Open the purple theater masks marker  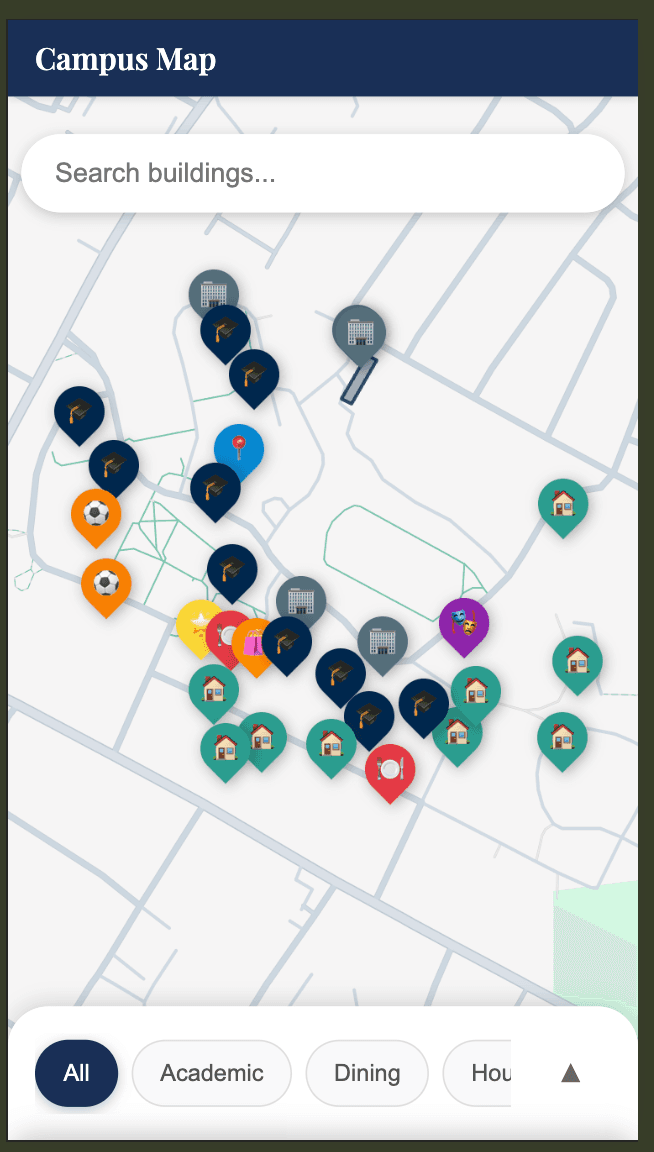[x=464, y=623]
